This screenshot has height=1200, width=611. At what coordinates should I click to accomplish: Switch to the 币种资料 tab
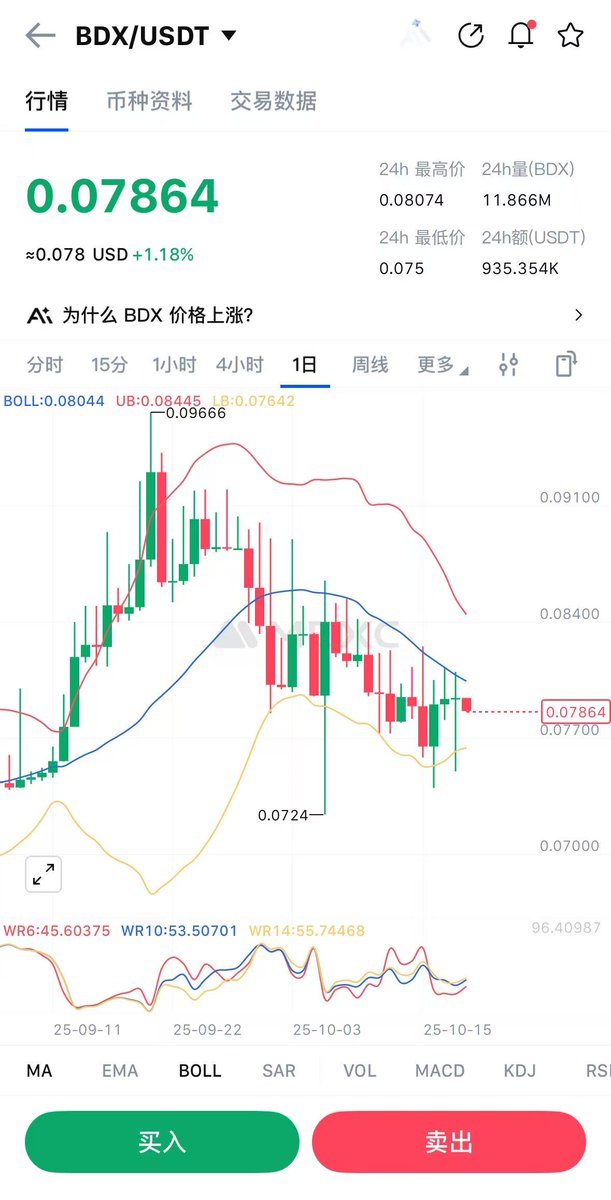pyautogui.click(x=149, y=101)
